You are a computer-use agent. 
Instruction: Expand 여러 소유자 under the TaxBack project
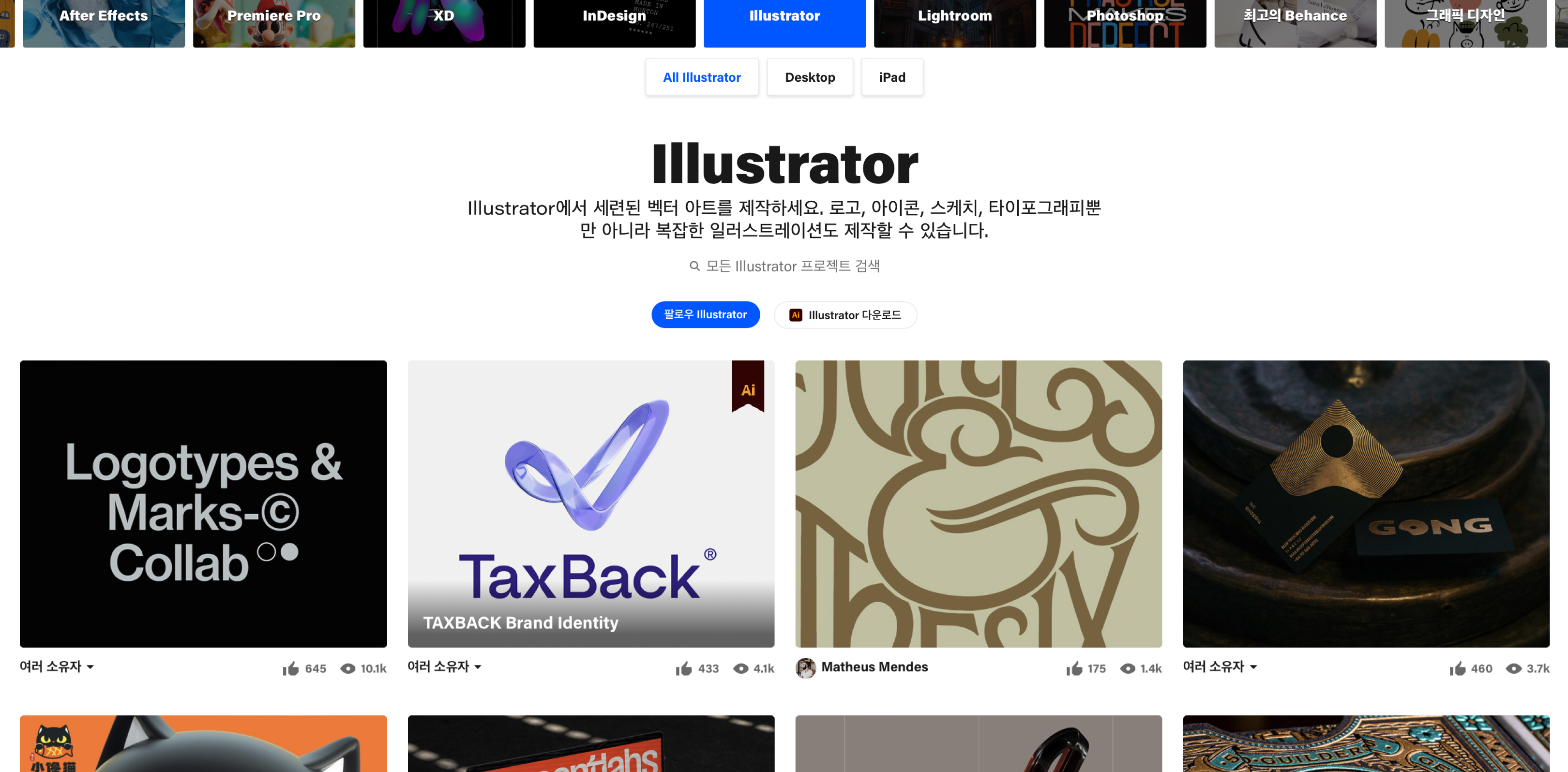444,667
